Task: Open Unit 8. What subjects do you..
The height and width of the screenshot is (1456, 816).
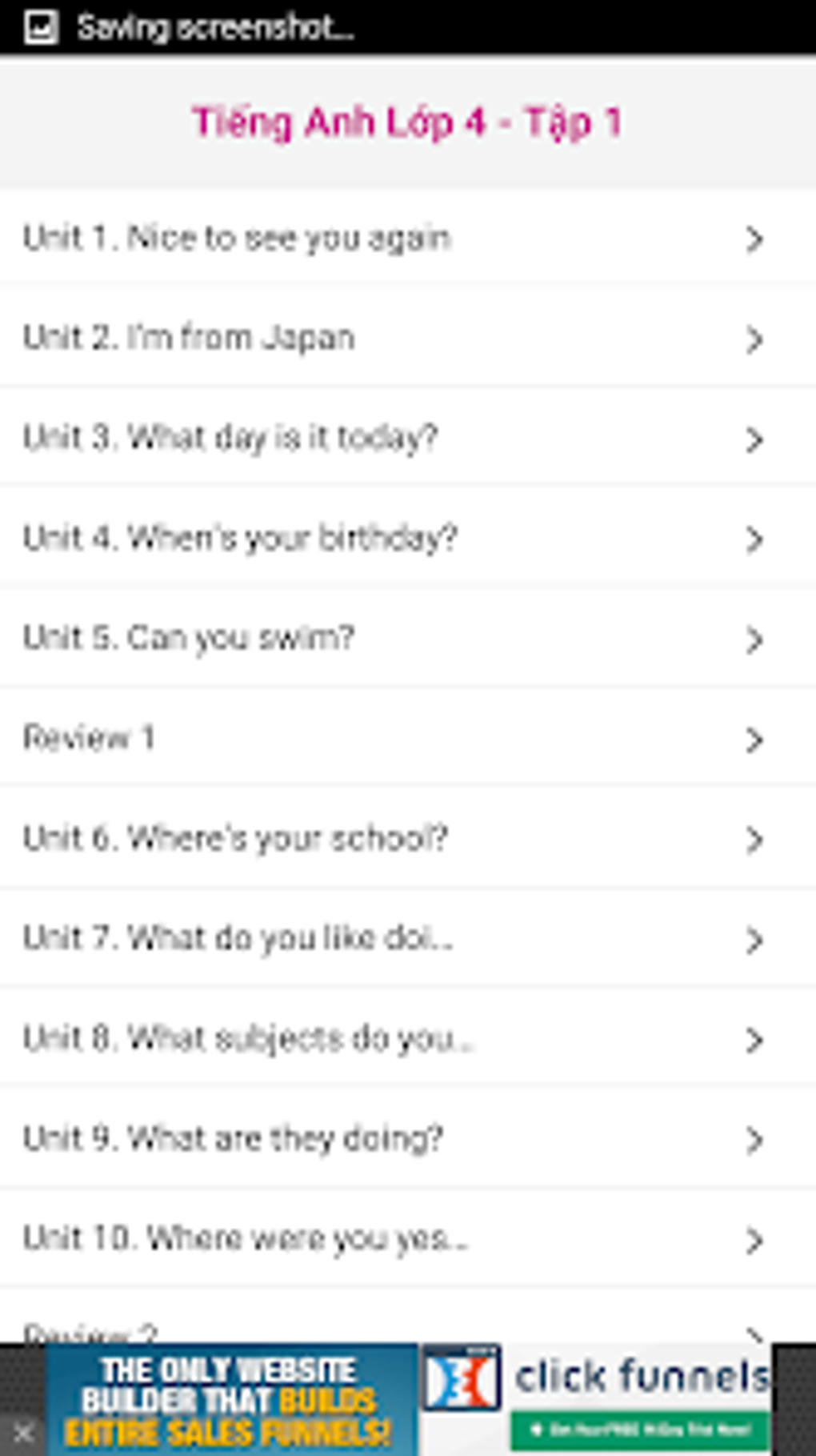Action: click(x=408, y=1037)
